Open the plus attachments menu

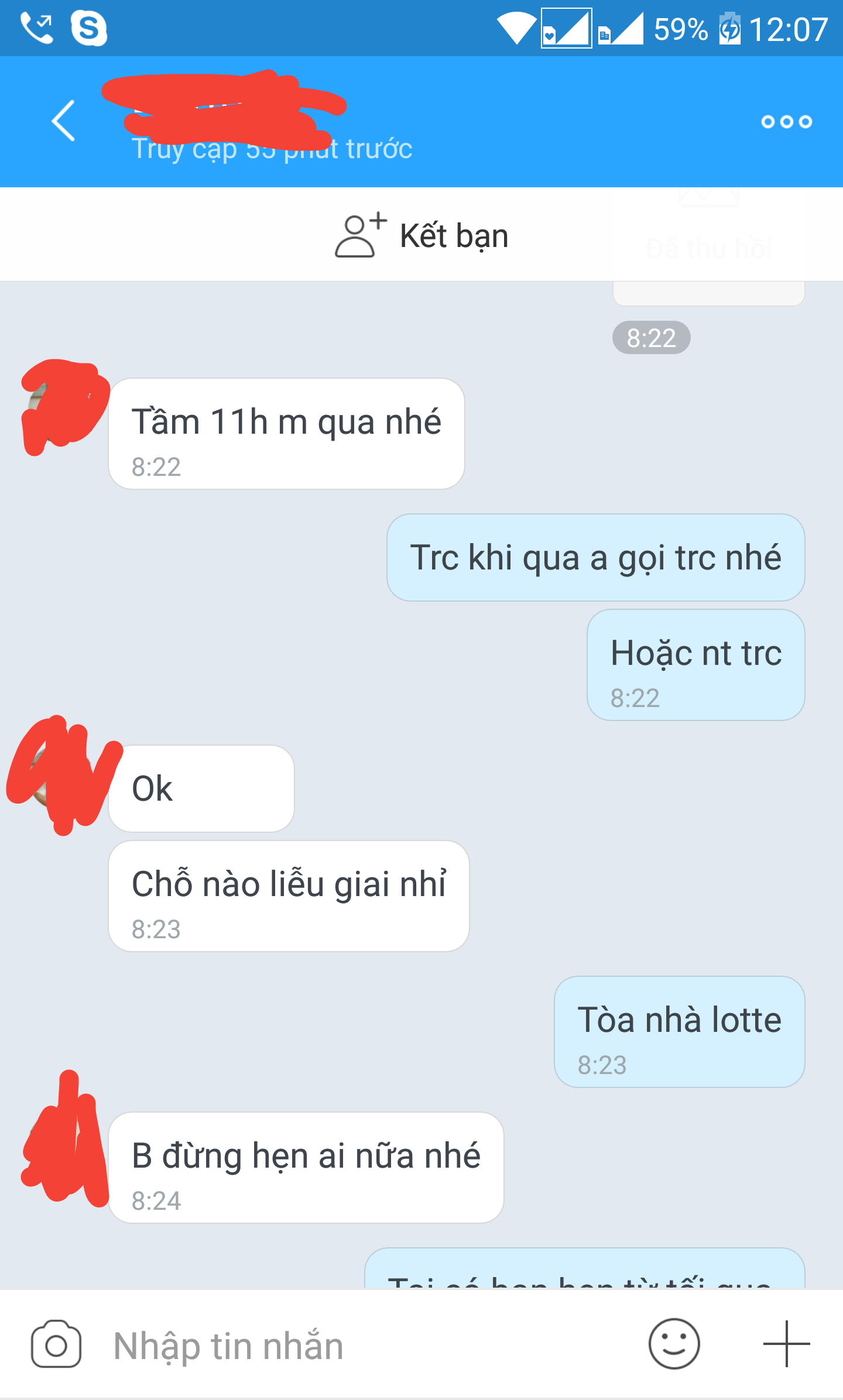786,1344
